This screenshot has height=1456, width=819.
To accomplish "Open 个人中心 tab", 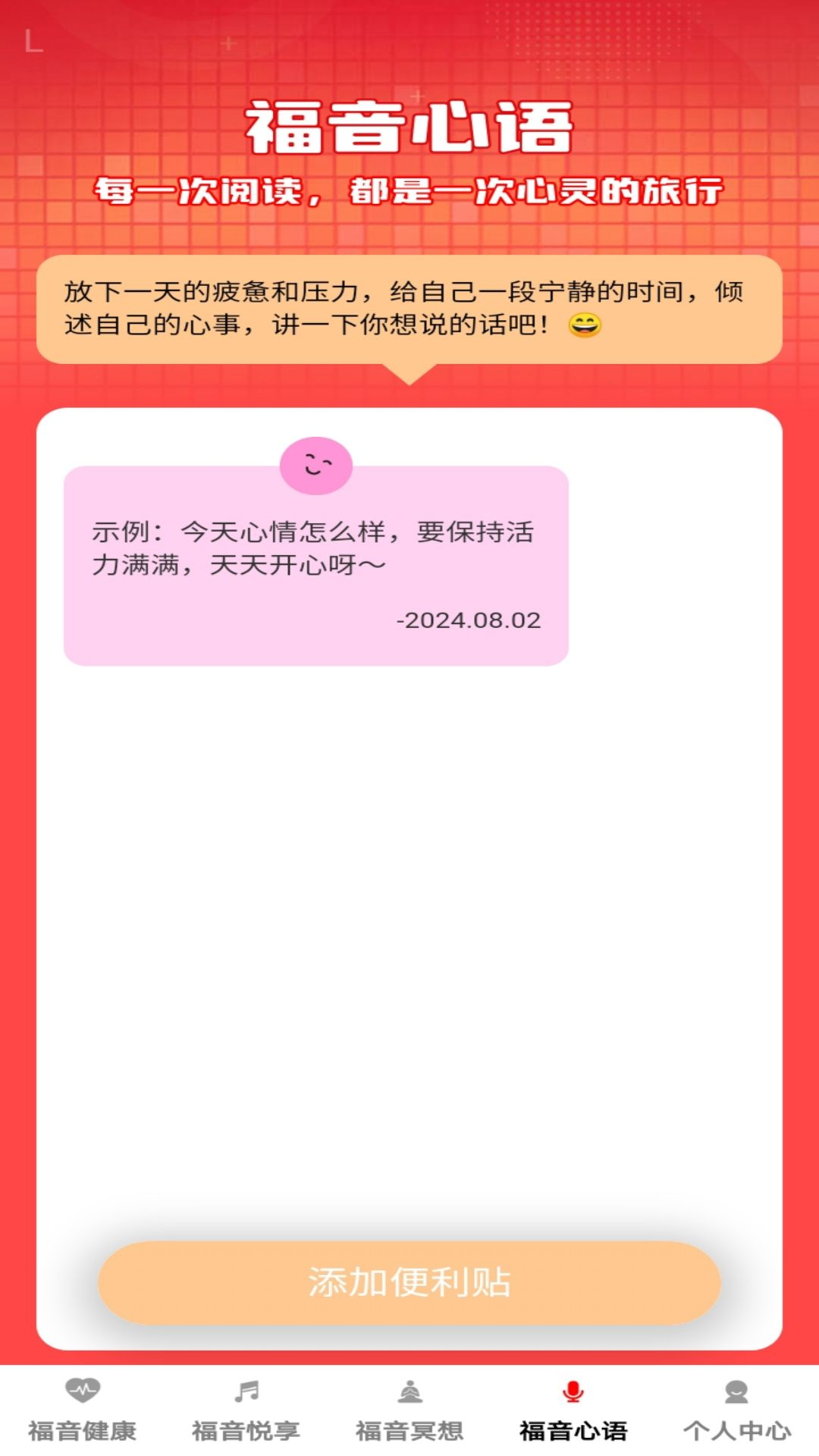I will [x=737, y=1410].
